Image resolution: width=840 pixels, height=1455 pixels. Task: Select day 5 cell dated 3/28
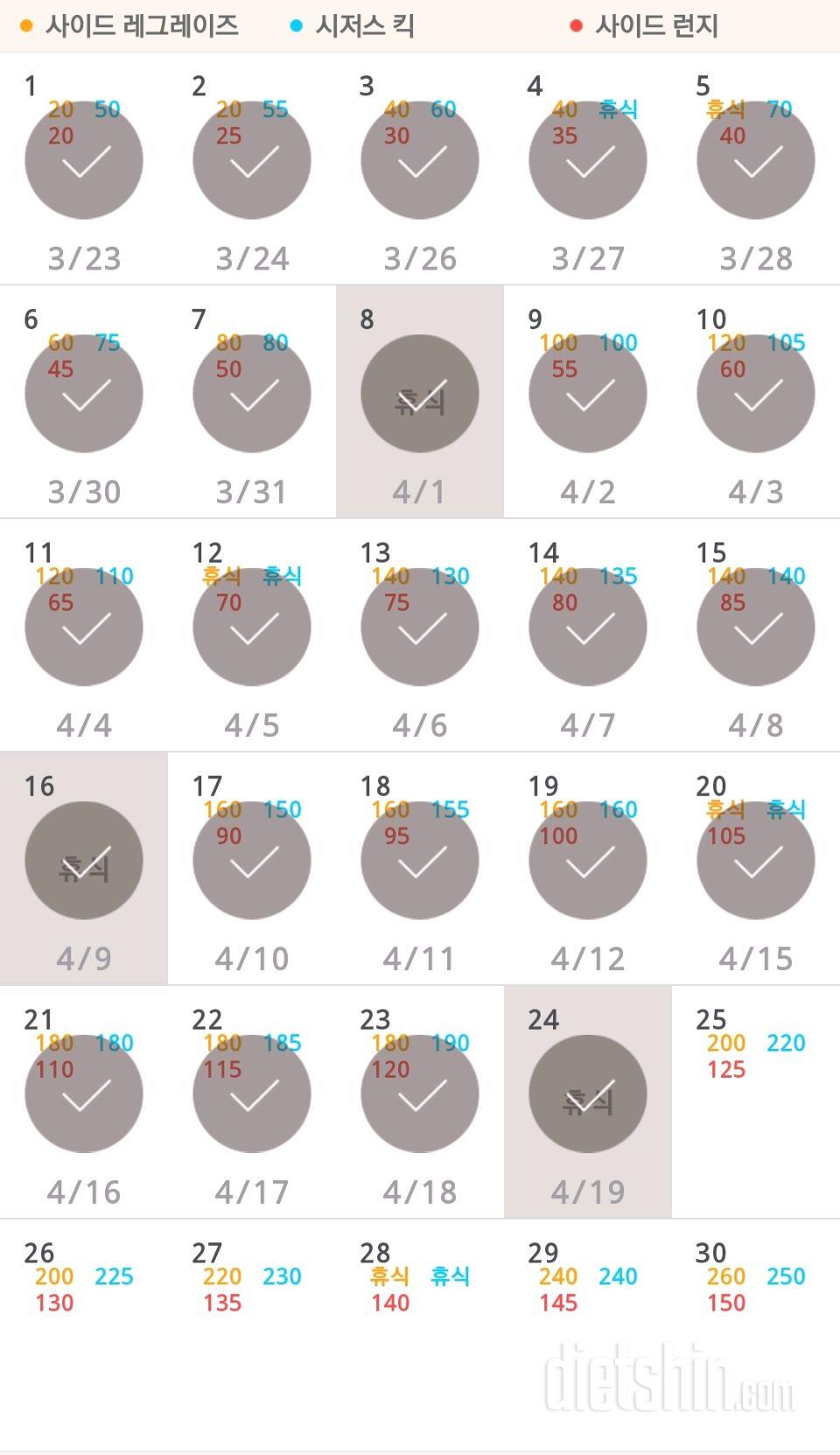[x=756, y=168]
